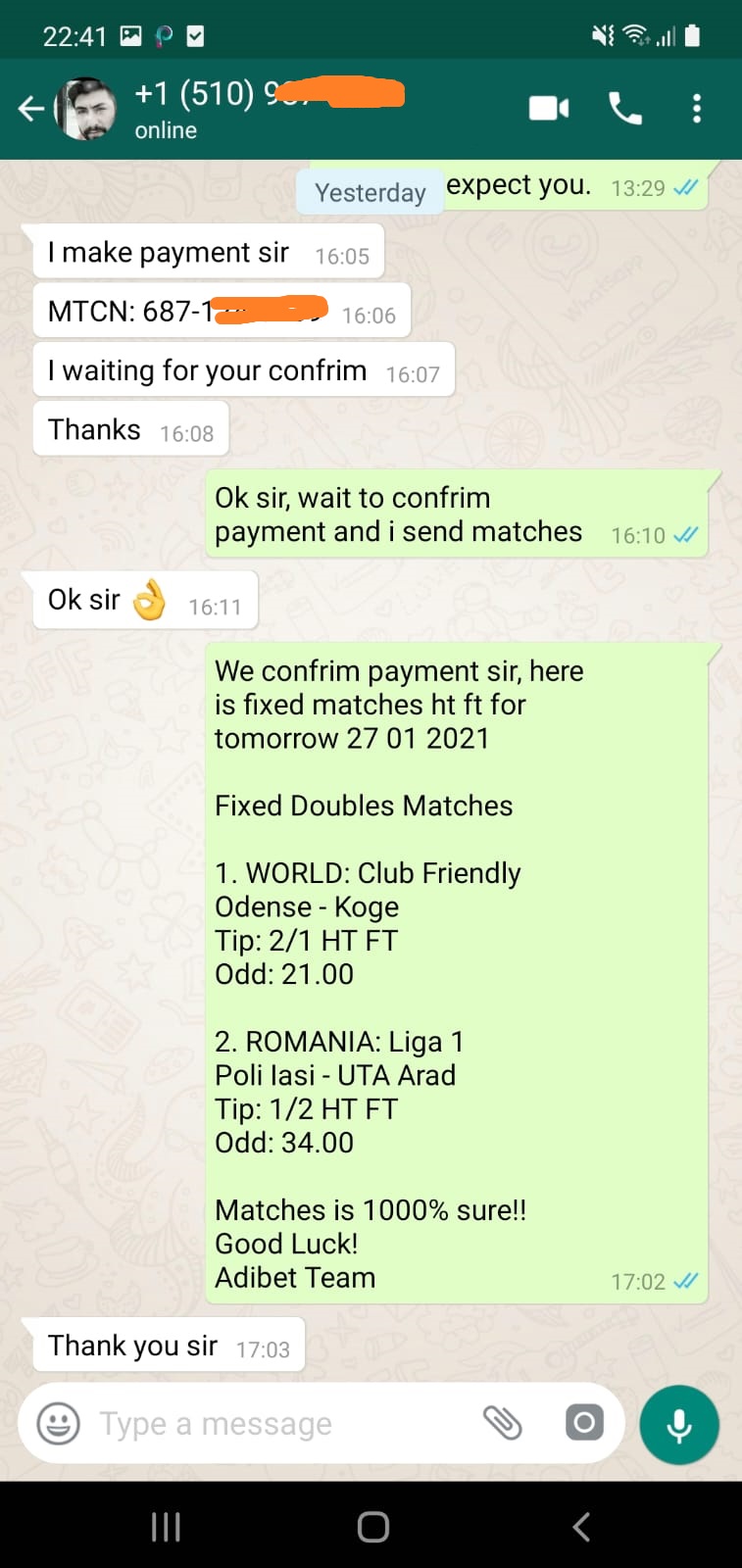This screenshot has width=742, height=1568.
Task: Start a video call
Action: pyautogui.click(x=549, y=108)
